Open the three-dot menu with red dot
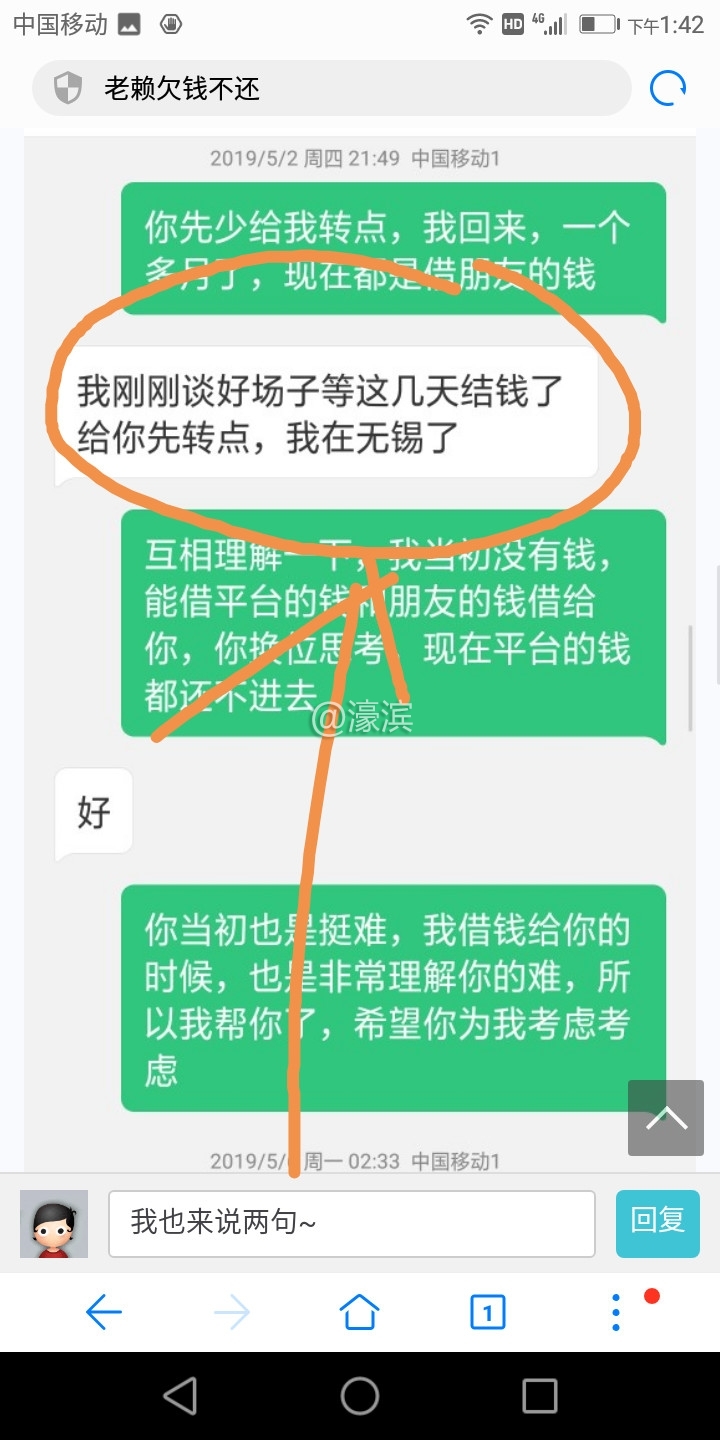This screenshot has width=720, height=1440. click(616, 1312)
